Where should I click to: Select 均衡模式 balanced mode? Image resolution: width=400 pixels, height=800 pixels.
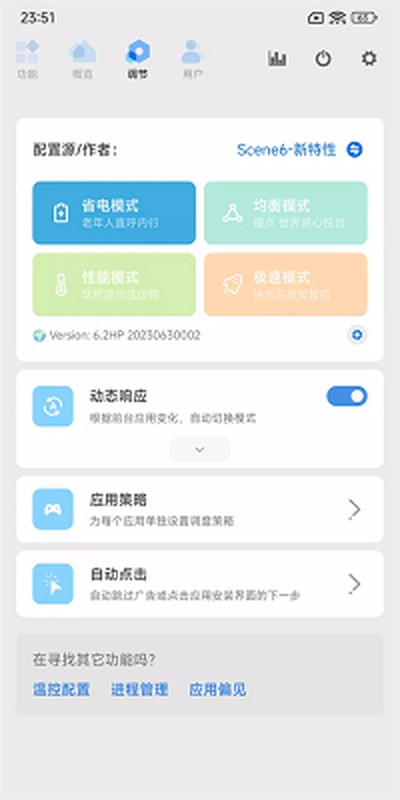click(x=286, y=213)
